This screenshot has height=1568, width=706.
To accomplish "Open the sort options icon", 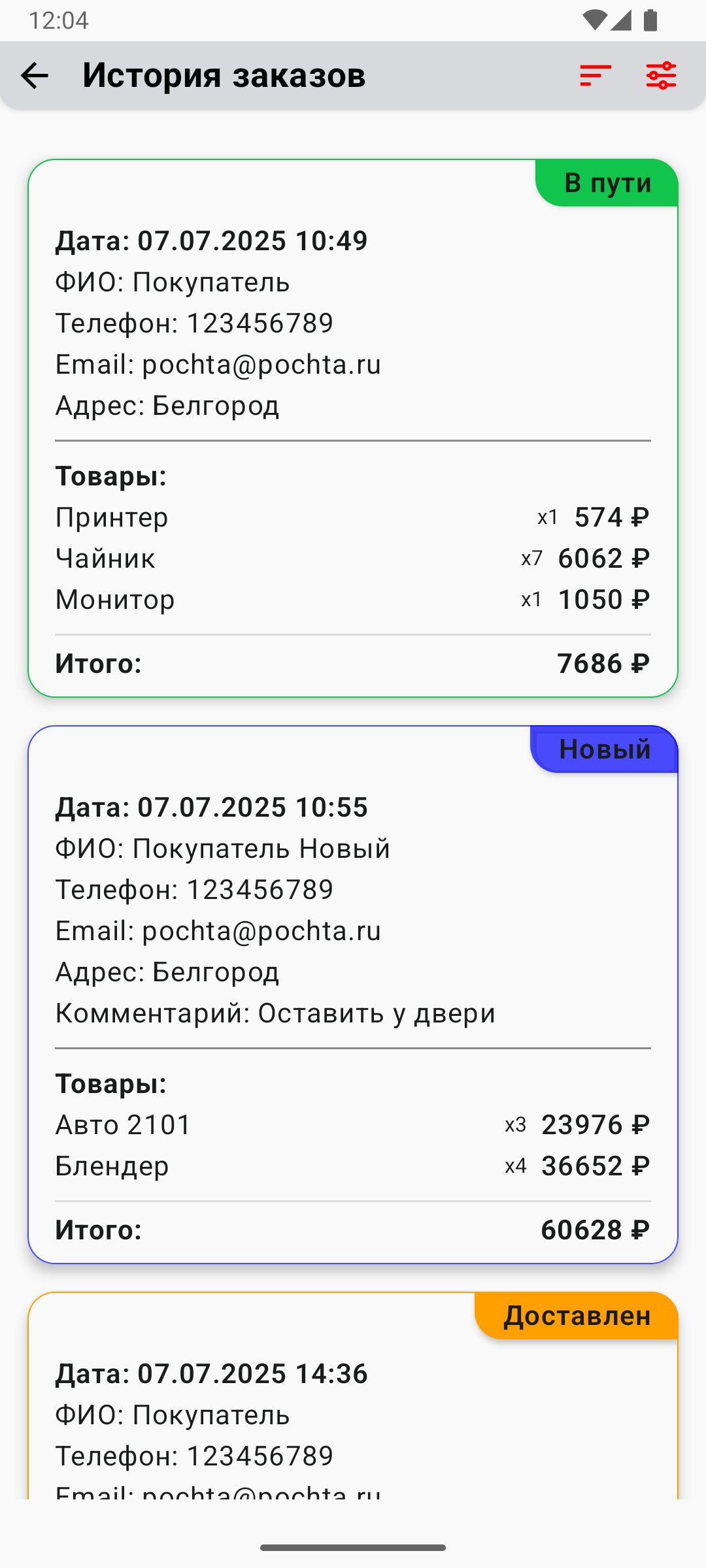I will 595,76.
